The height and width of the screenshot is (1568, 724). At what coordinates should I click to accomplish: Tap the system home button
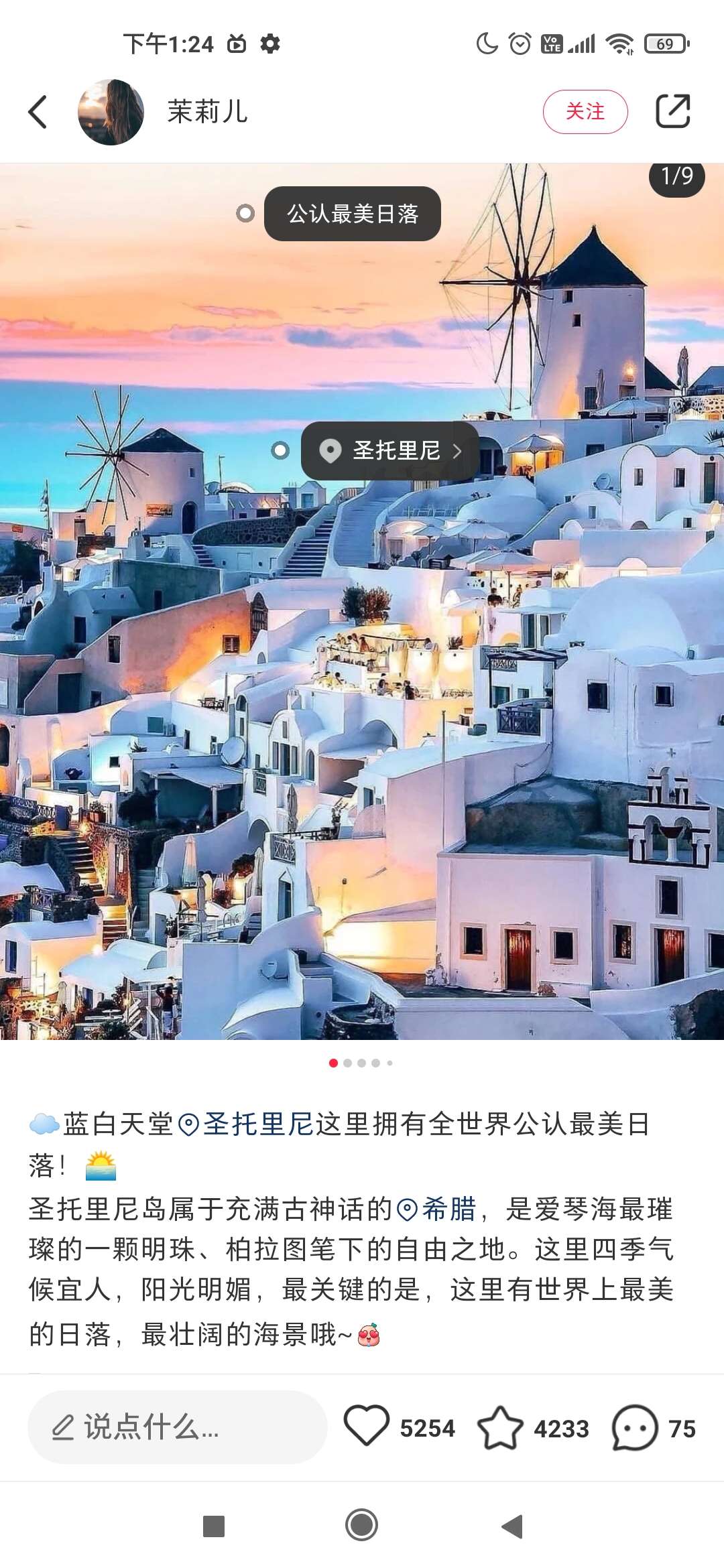pyautogui.click(x=361, y=1526)
